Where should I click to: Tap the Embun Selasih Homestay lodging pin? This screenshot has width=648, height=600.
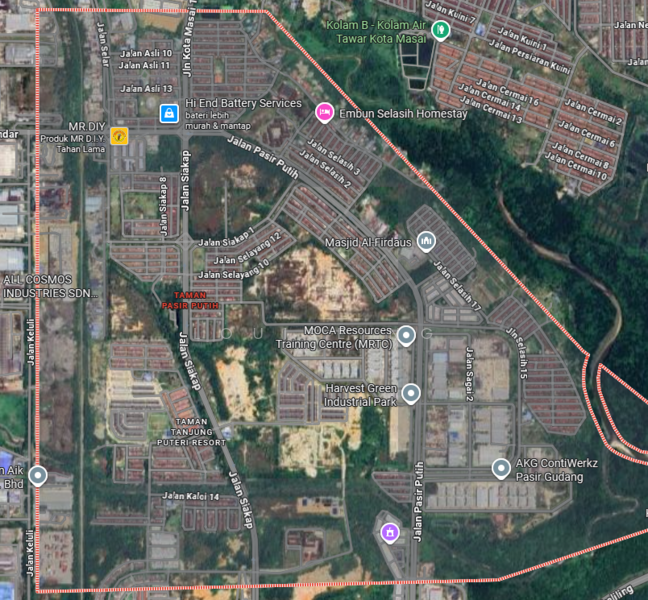pyautogui.click(x=324, y=113)
